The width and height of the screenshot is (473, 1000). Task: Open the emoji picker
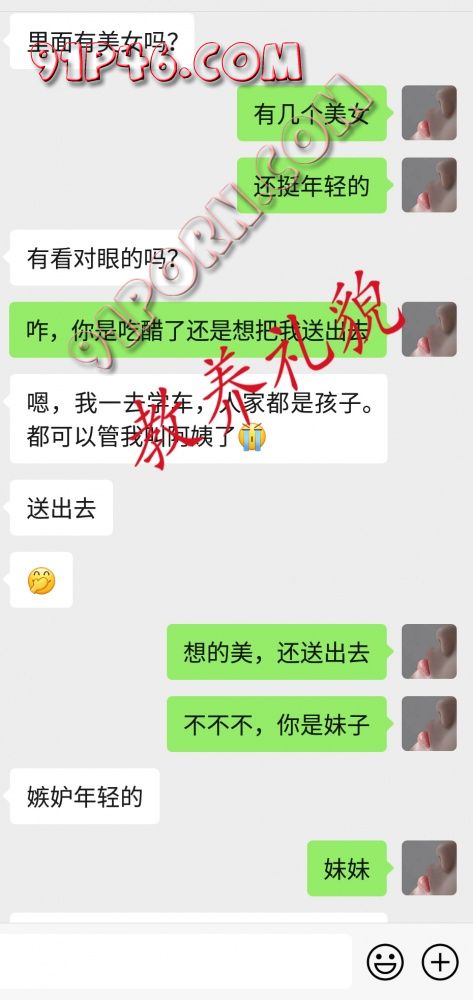386,962
